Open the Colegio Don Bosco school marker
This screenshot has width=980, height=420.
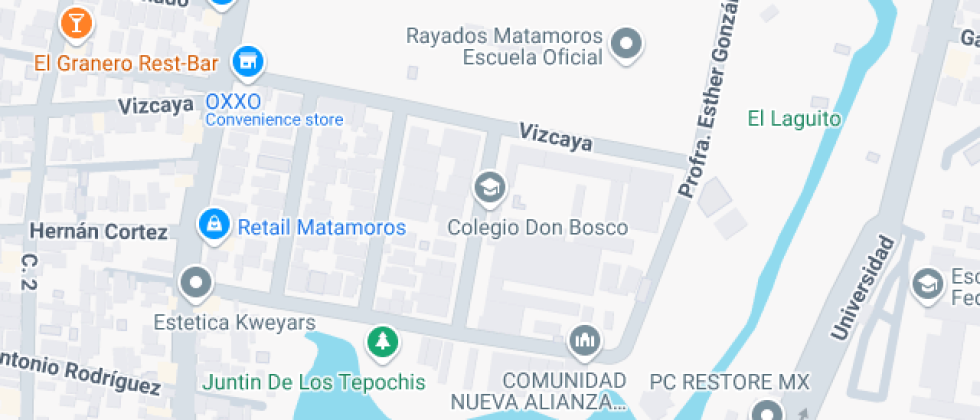pyautogui.click(x=489, y=189)
